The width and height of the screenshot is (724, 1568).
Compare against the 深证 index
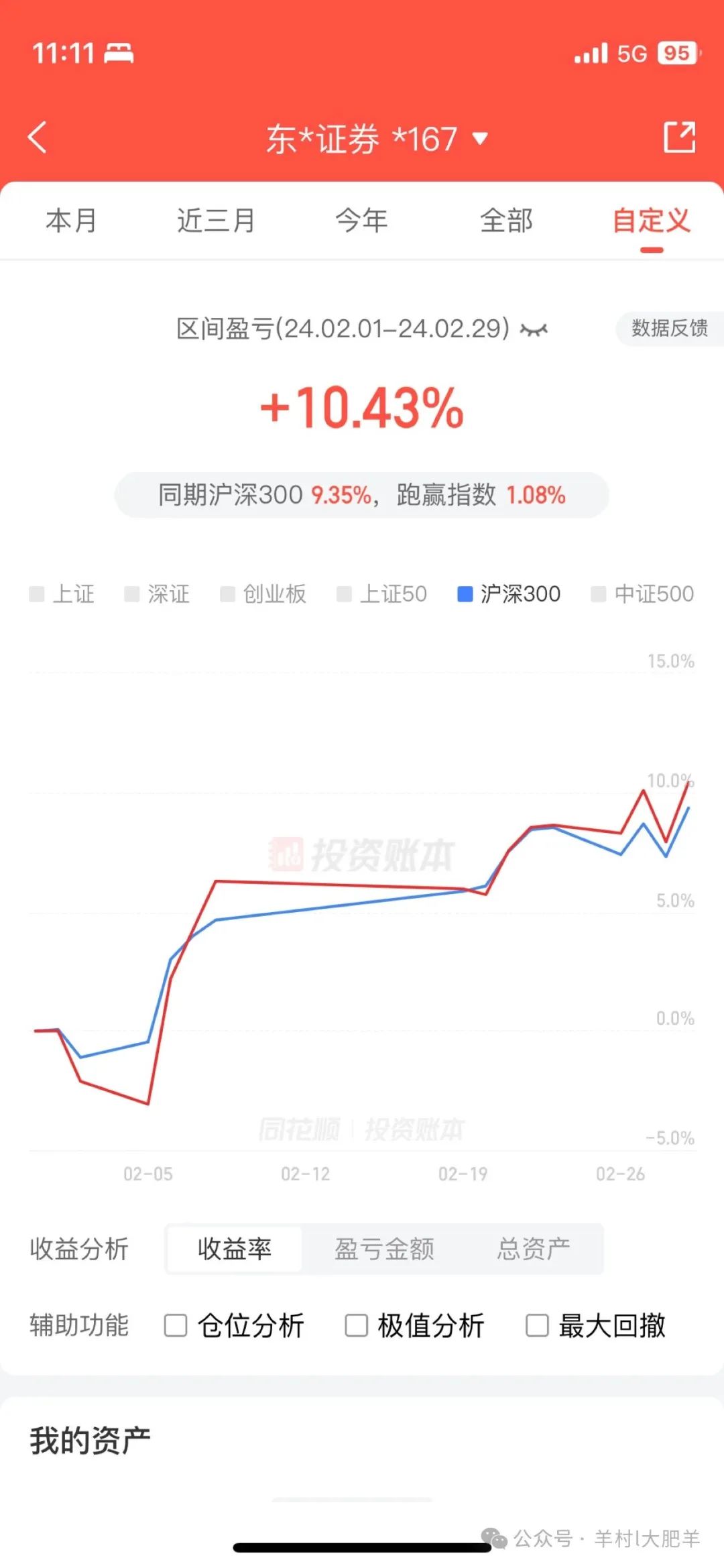(x=158, y=594)
